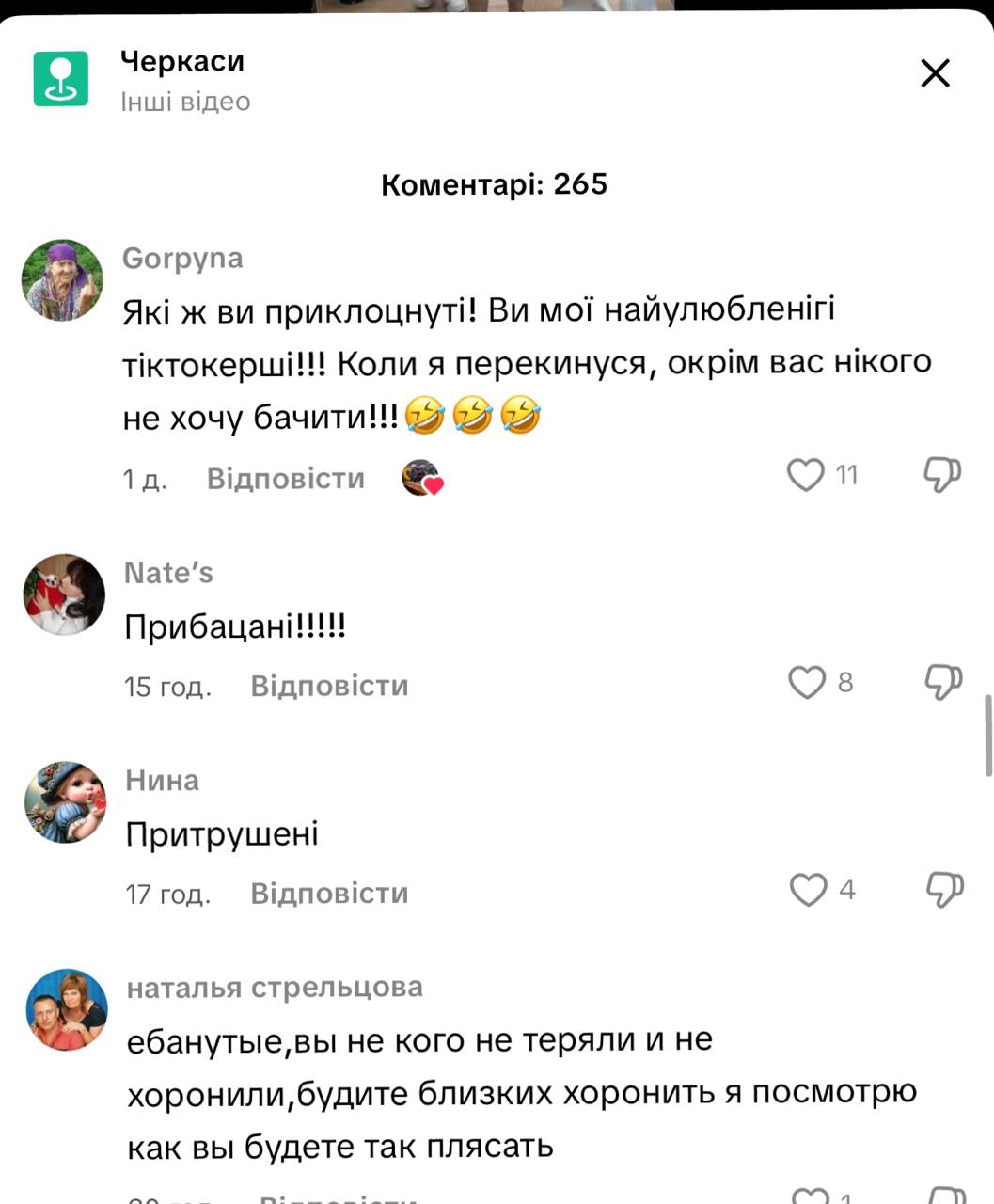This screenshot has height=1204, width=994.
Task: Open наталья стрельцова's profile avatar
Action: tap(66, 1009)
